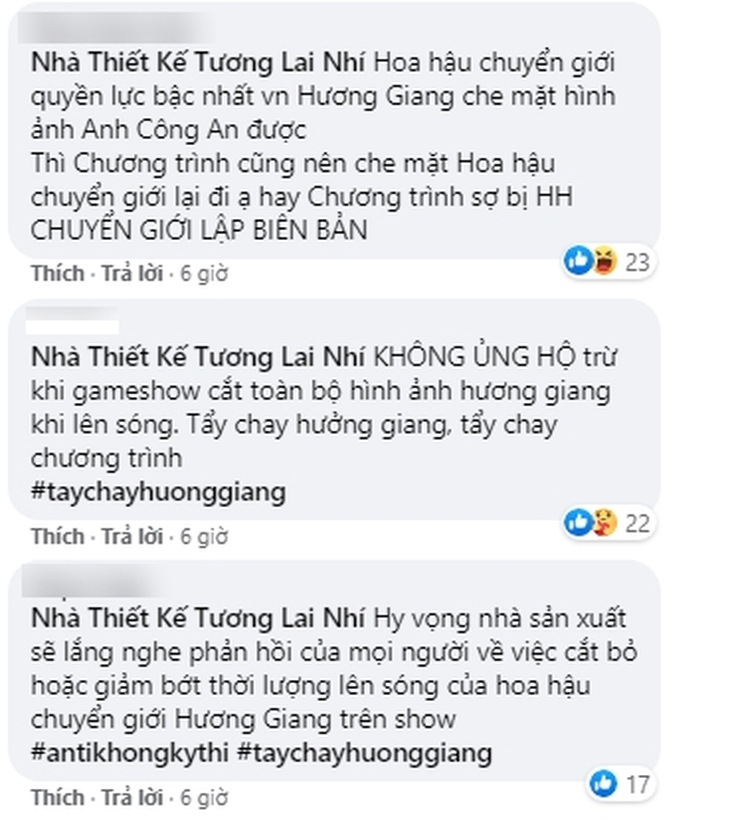Image resolution: width=730 pixels, height=821 pixels.
Task: View the 23 reactions on the first comment
Action: (610, 262)
